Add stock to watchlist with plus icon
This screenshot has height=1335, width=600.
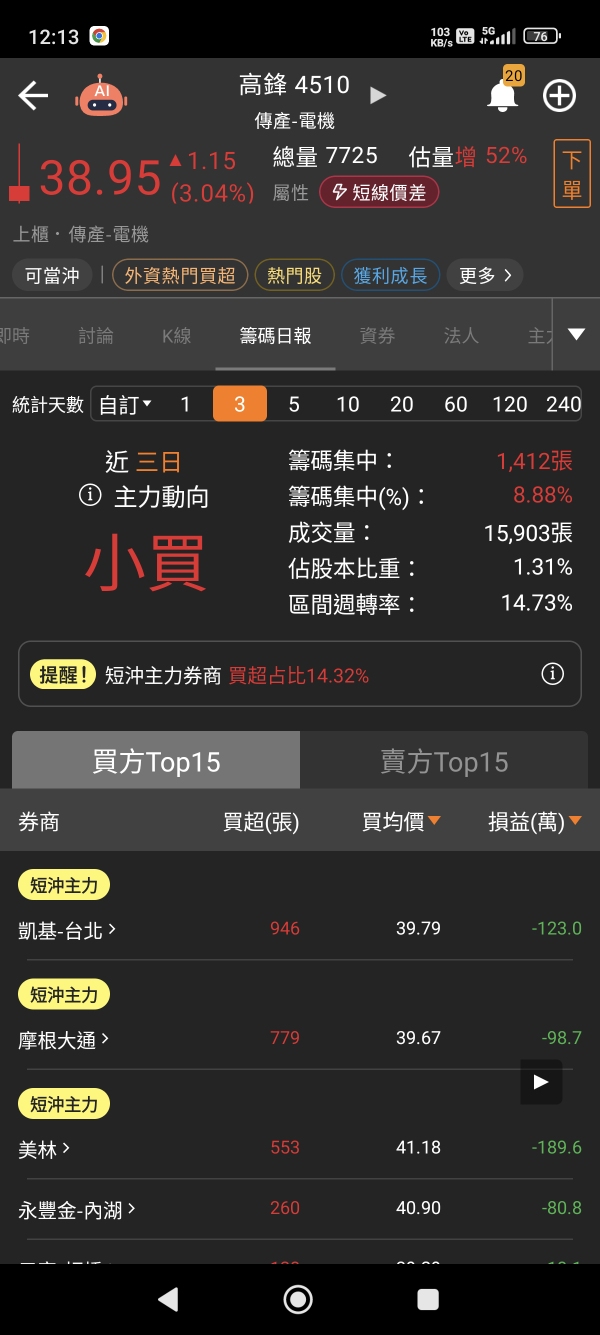pos(559,96)
